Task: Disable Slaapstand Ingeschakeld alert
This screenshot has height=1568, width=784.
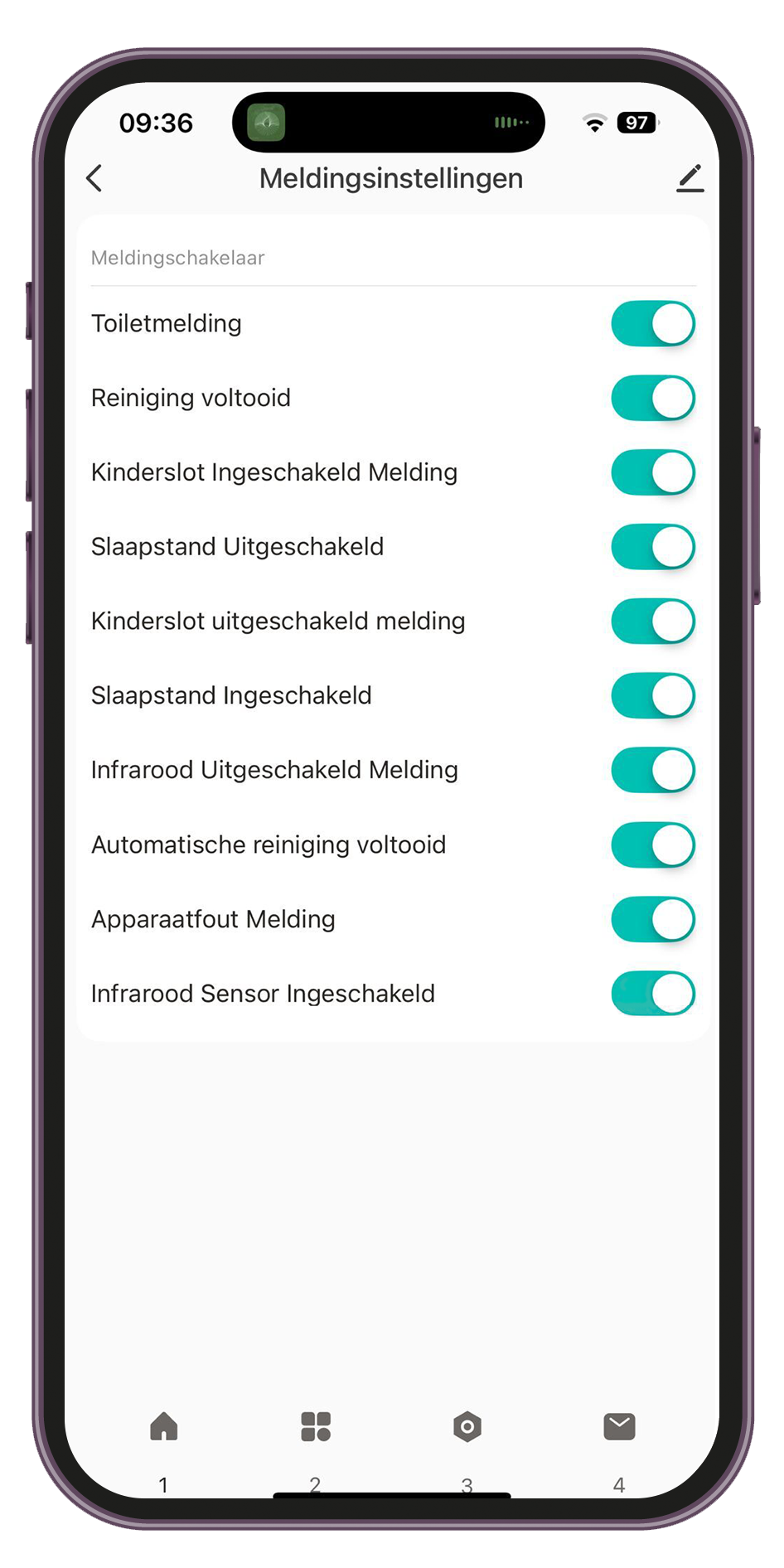Action: 652,696
